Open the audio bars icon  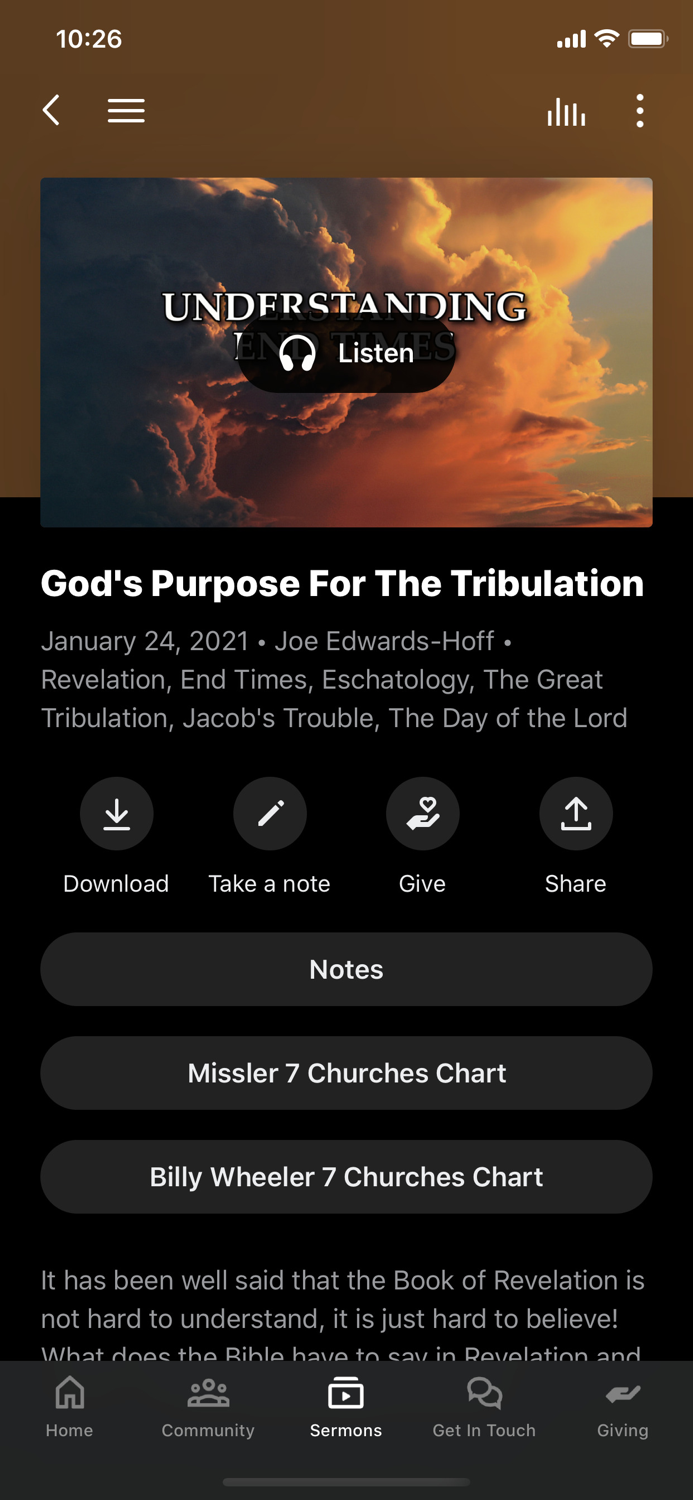(x=566, y=112)
